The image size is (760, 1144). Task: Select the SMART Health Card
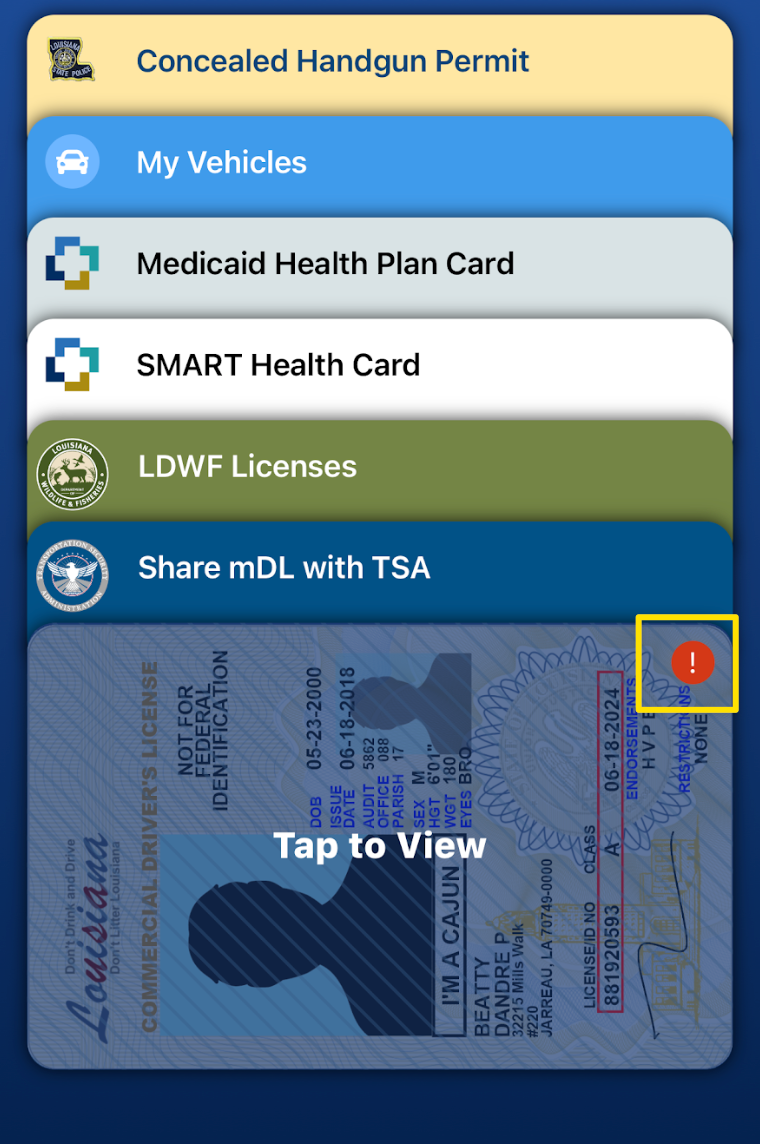click(278, 365)
